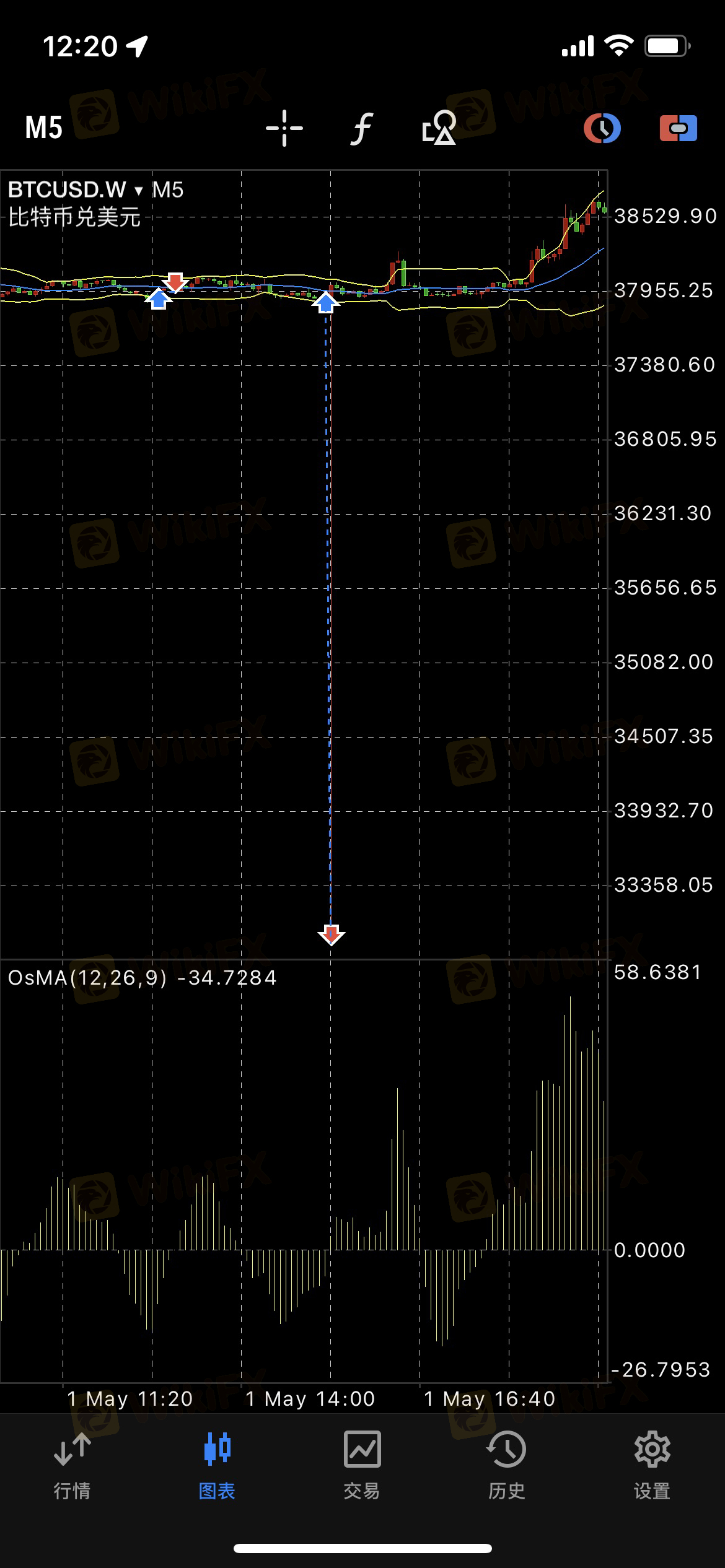Screen dimensions: 725x1568
Task: Switch to the 行情 quotes tab
Action: [72, 1465]
